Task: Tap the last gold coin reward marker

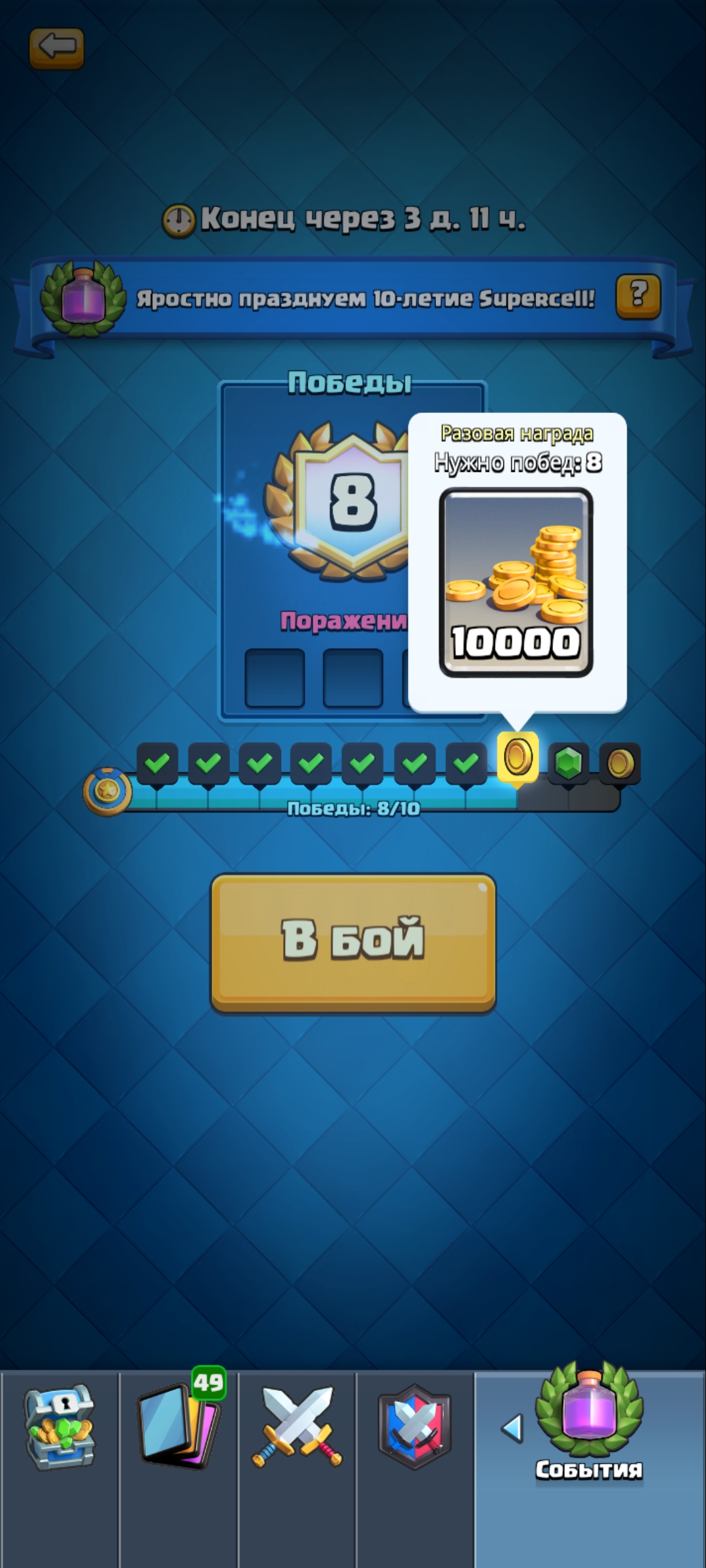Action: pyautogui.click(x=620, y=762)
